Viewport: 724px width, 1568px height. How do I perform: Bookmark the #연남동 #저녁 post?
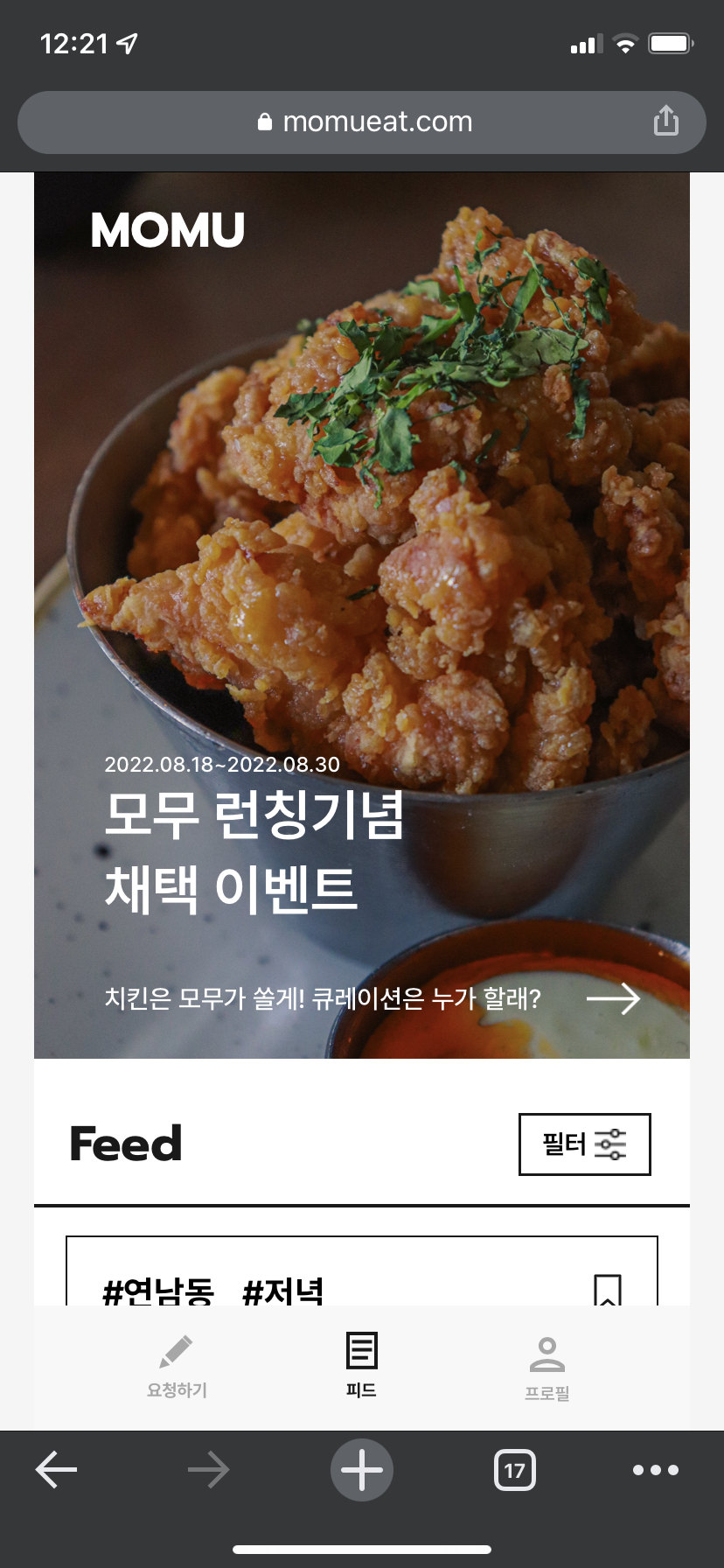click(607, 1290)
